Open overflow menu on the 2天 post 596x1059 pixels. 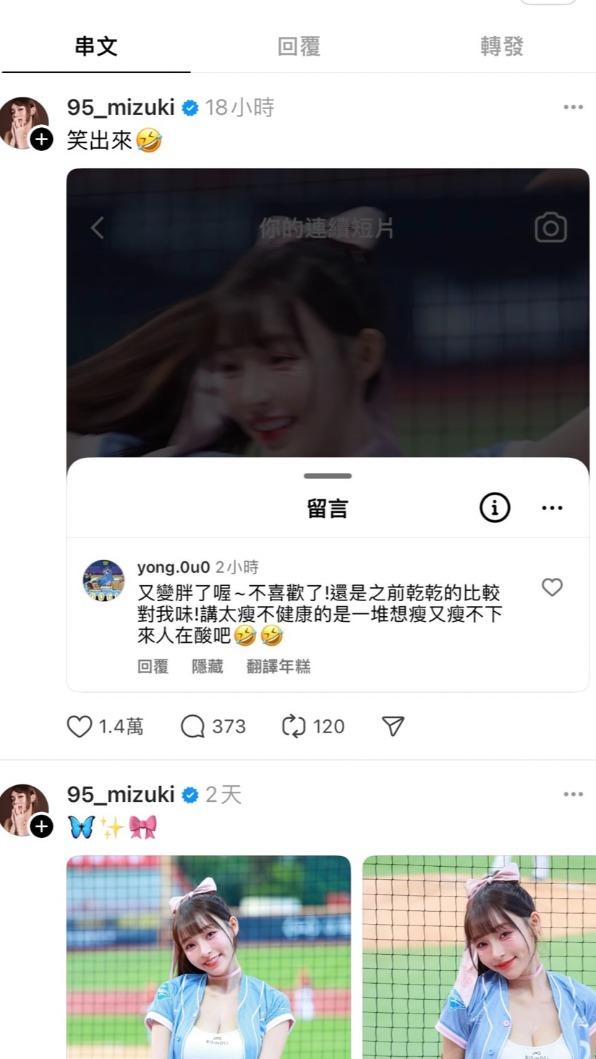pos(573,794)
